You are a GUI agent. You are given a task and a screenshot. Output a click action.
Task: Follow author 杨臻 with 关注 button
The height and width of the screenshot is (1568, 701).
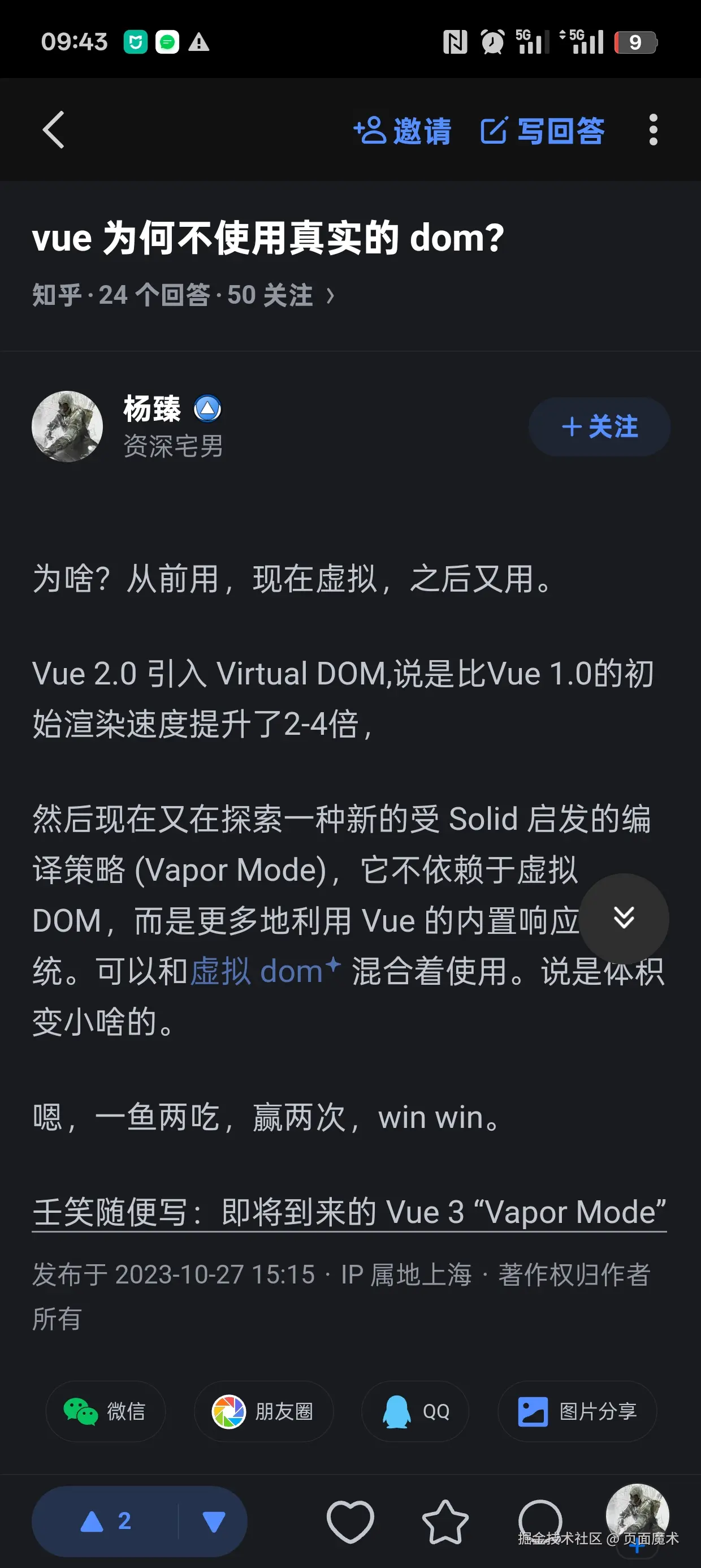point(599,426)
